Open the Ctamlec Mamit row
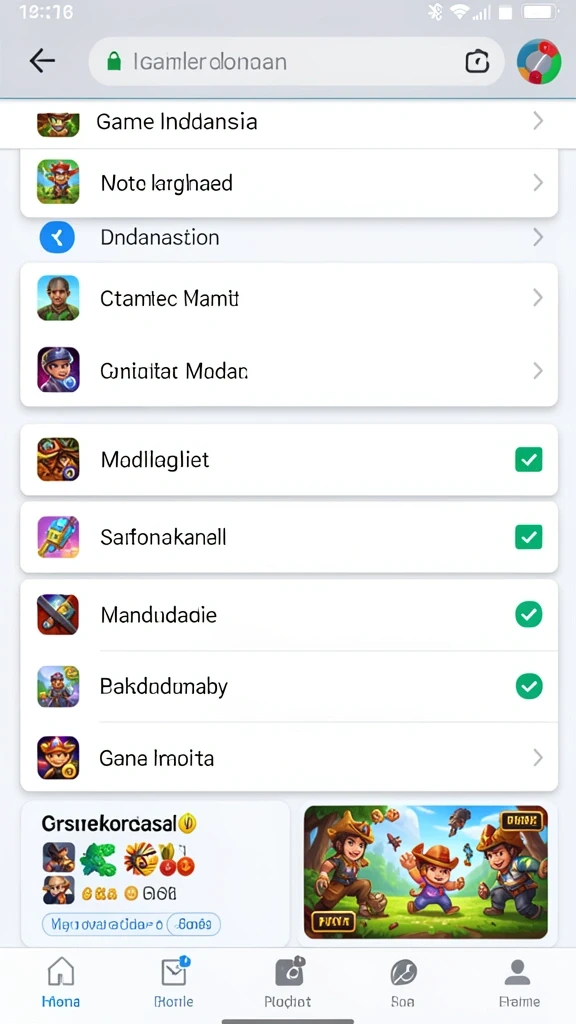576x1024 pixels. tap(289, 298)
